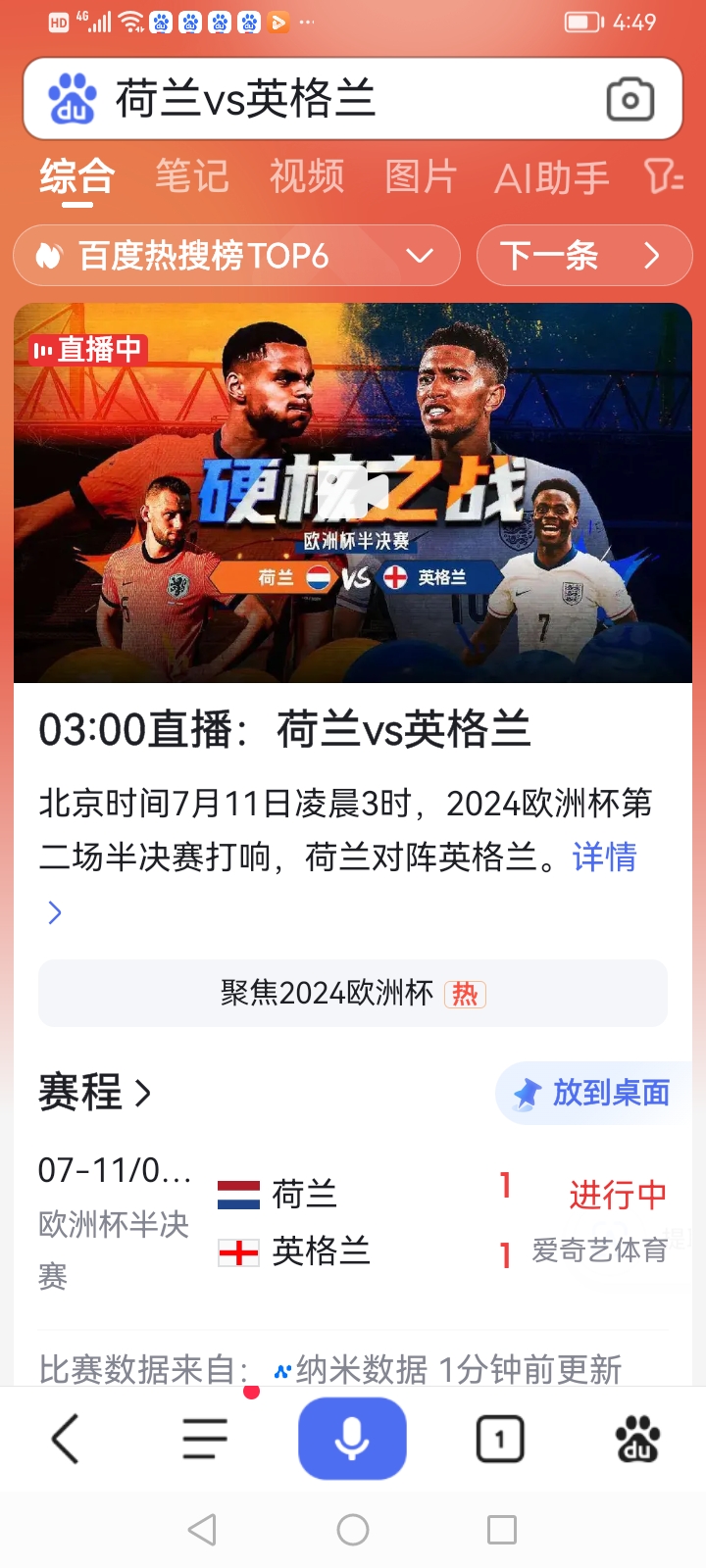Go back using the left arrow in bottom bar
The height and width of the screenshot is (1568, 706).
(64, 1437)
